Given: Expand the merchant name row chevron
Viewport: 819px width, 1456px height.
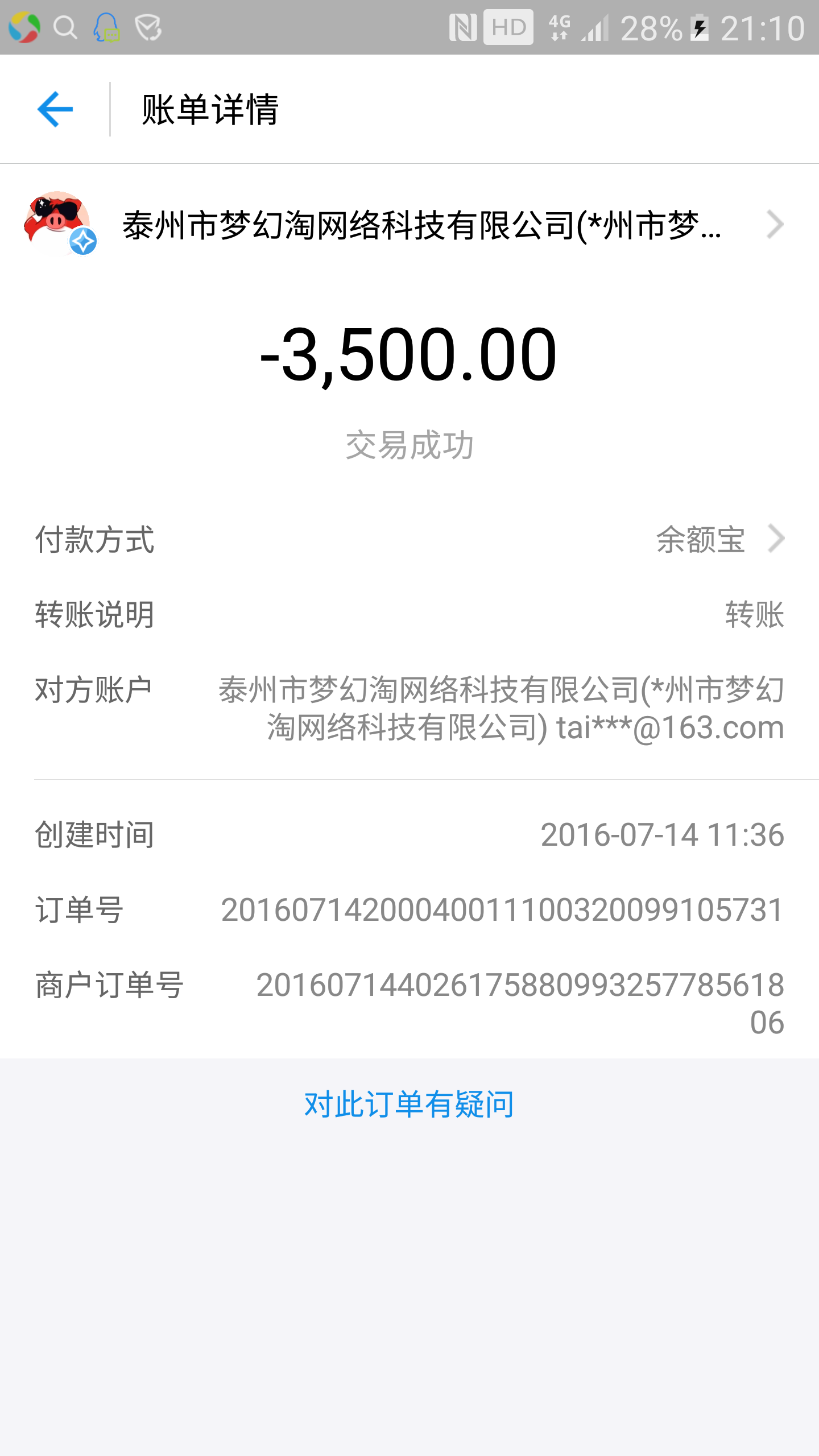Looking at the screenshot, I should (x=775, y=225).
